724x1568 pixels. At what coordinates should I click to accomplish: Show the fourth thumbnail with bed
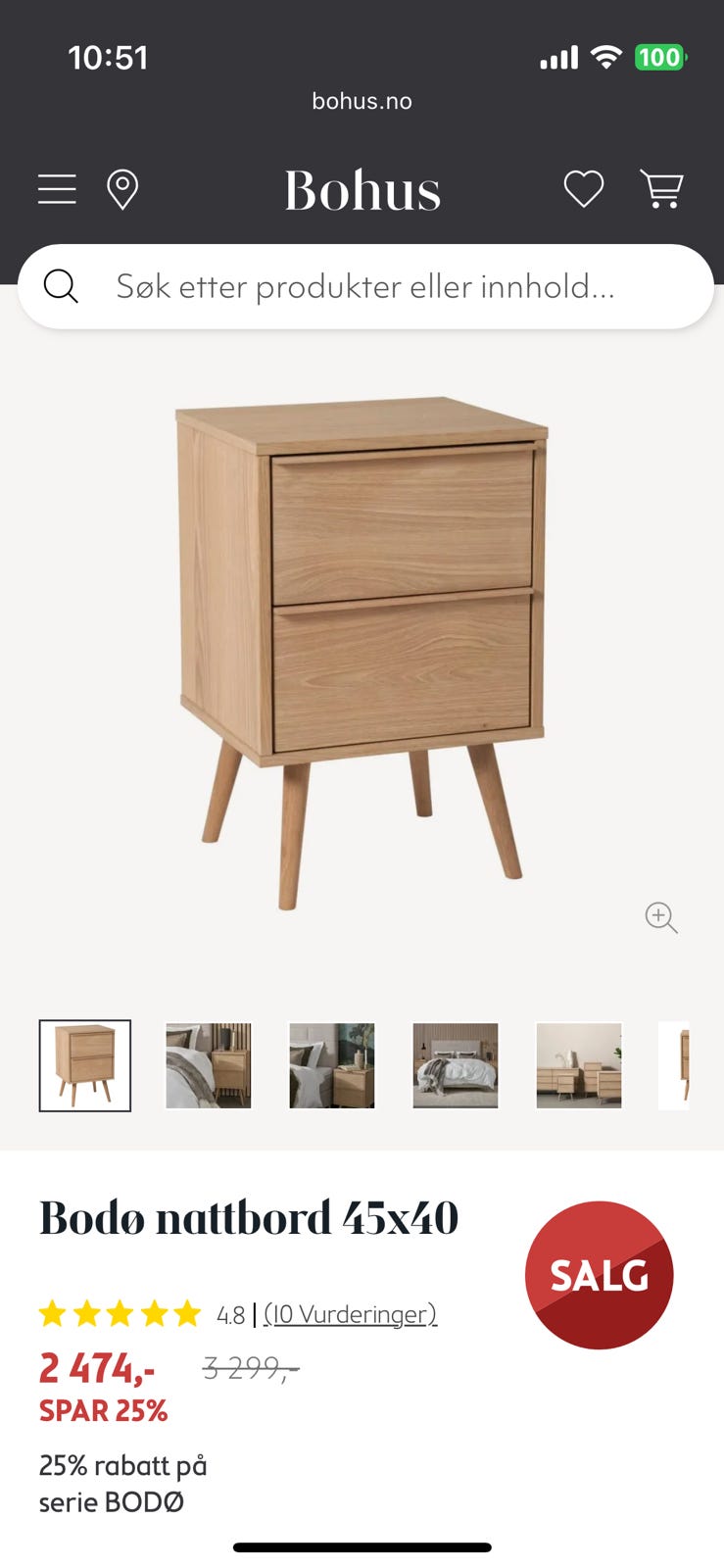(456, 1065)
